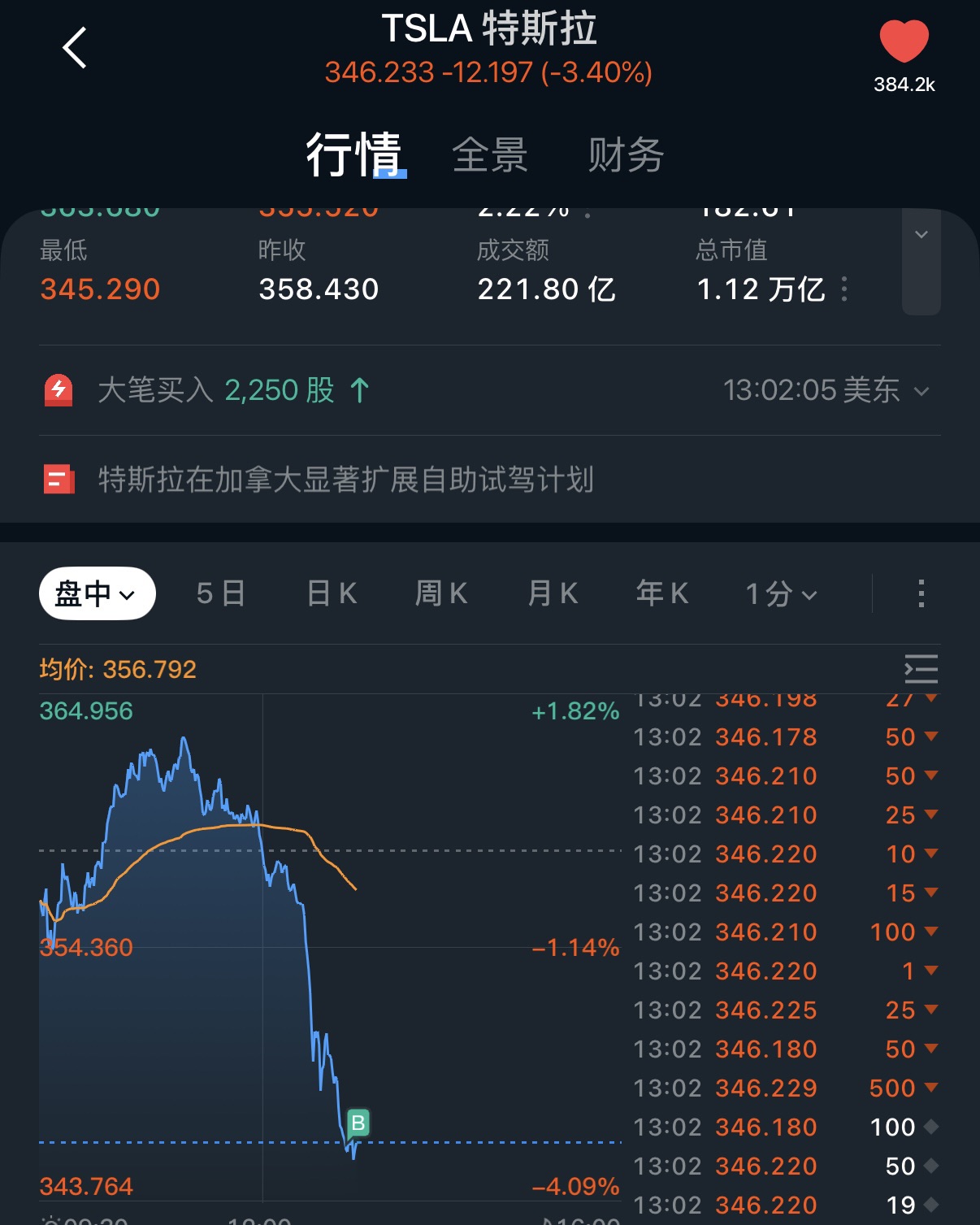Open the 财务 tab

tap(626, 155)
